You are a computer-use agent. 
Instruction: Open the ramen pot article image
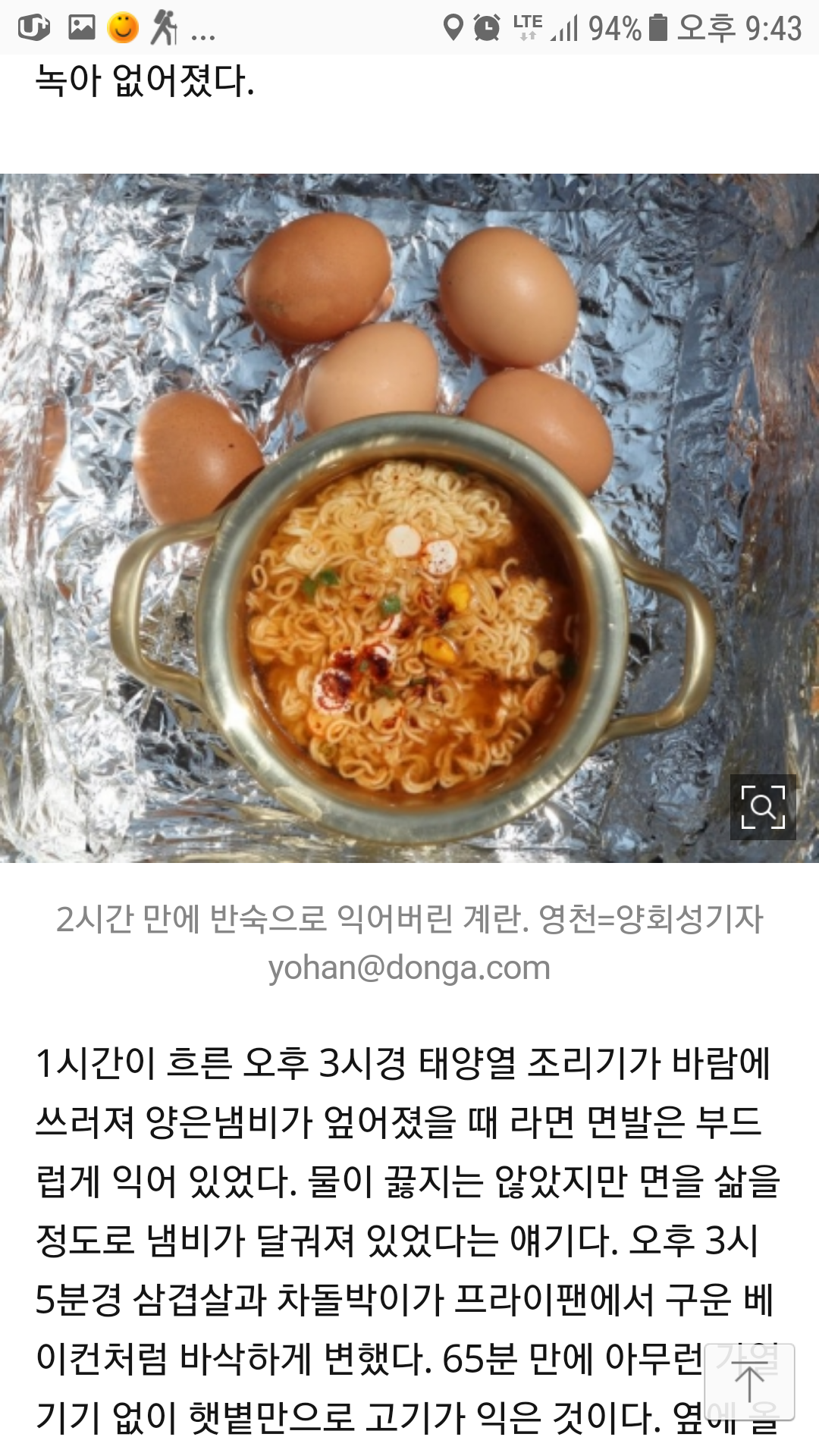point(409,518)
